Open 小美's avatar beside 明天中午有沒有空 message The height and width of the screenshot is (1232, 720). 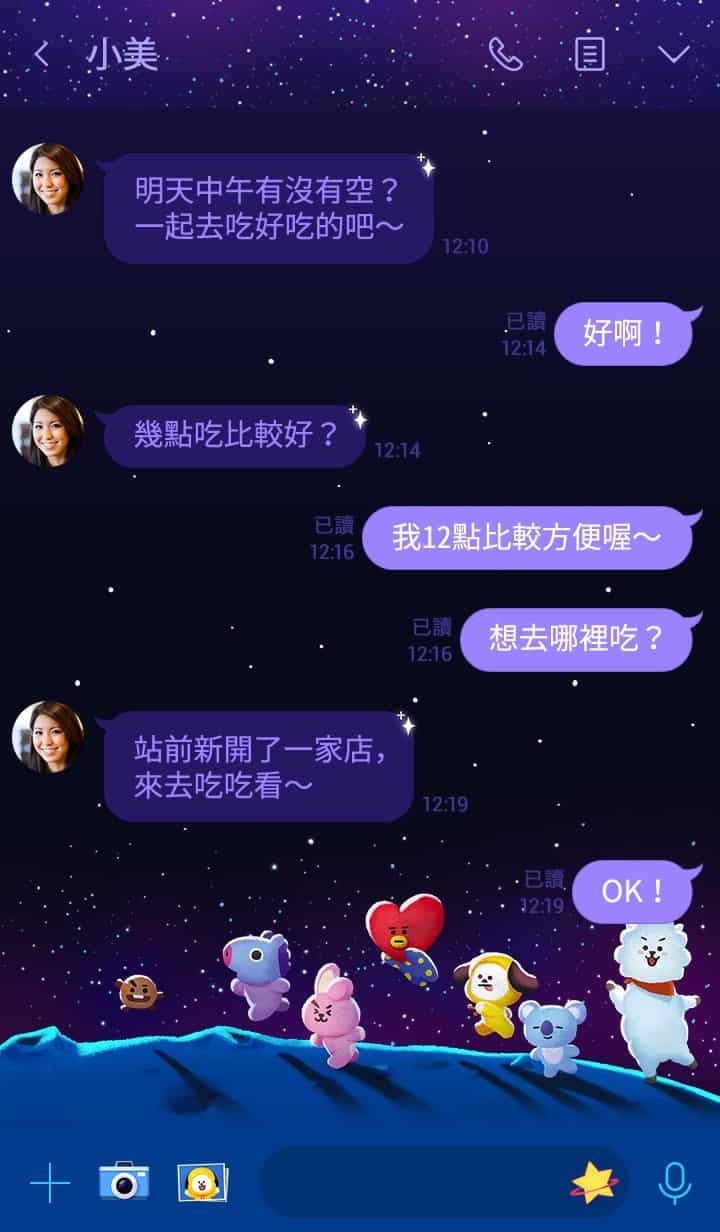(48, 179)
